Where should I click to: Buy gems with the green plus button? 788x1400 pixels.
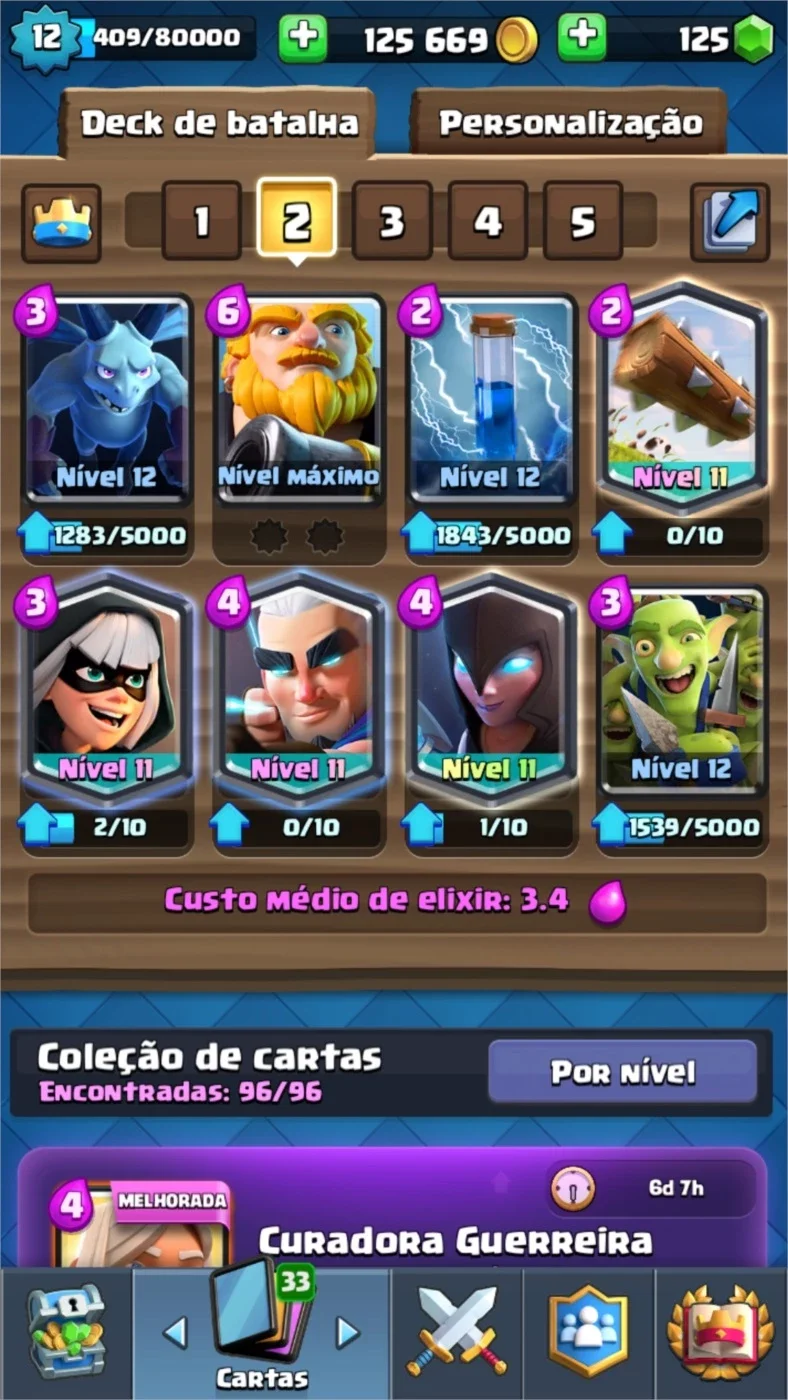pos(582,38)
